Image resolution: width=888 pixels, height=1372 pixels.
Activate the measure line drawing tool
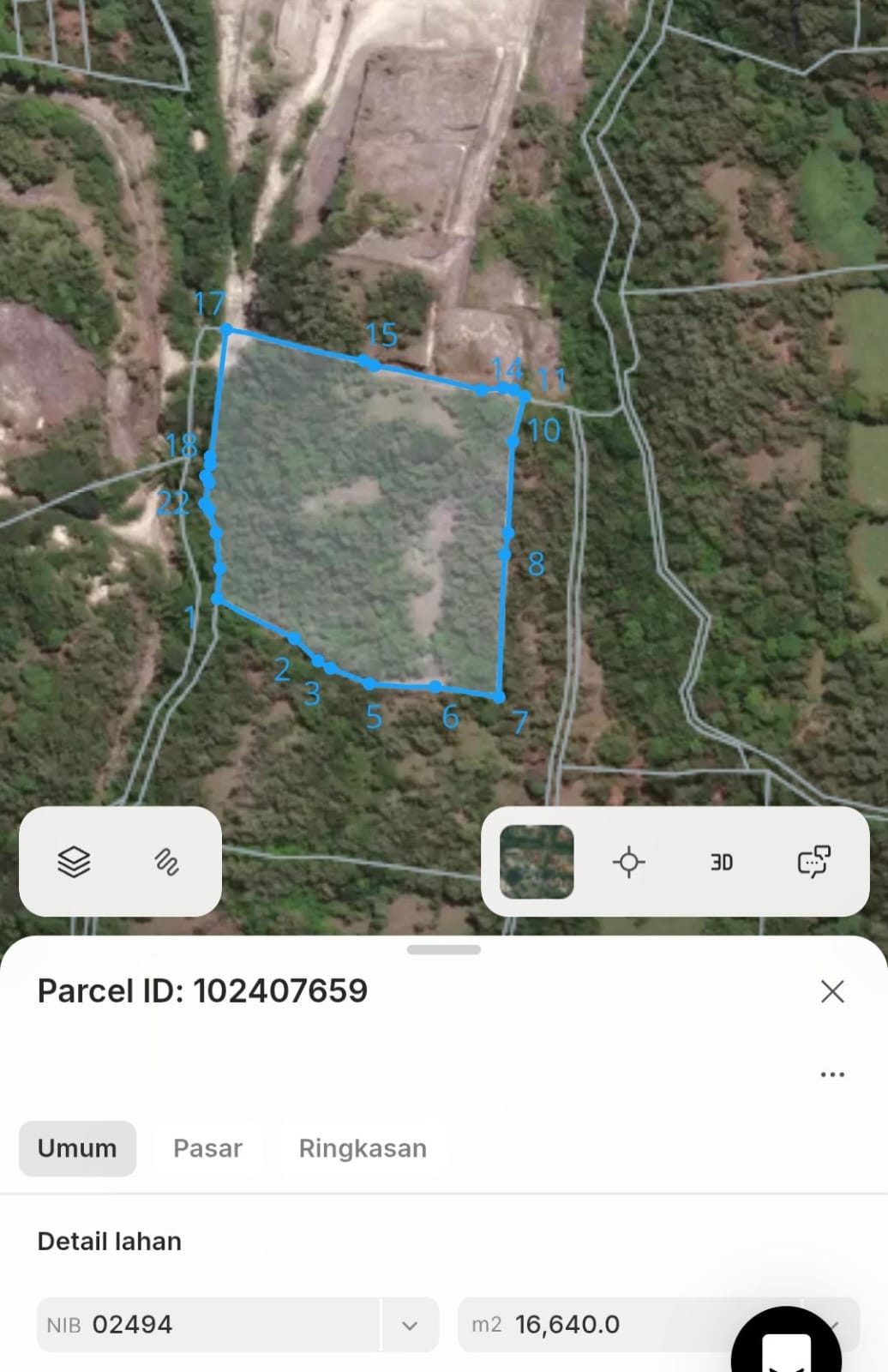point(167,862)
